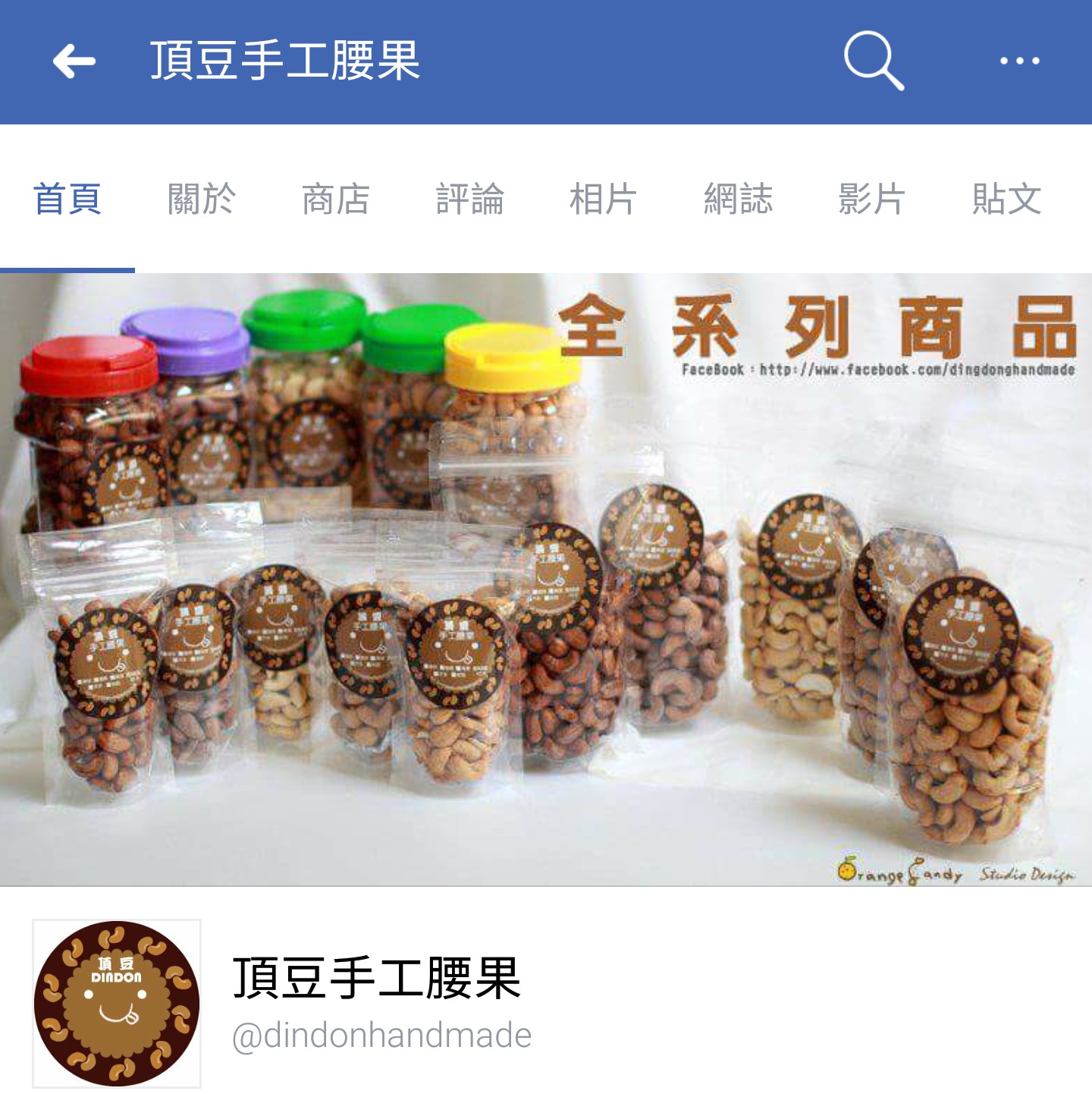Select the 首頁 tab
This screenshot has width=1092, height=1094.
coord(67,200)
